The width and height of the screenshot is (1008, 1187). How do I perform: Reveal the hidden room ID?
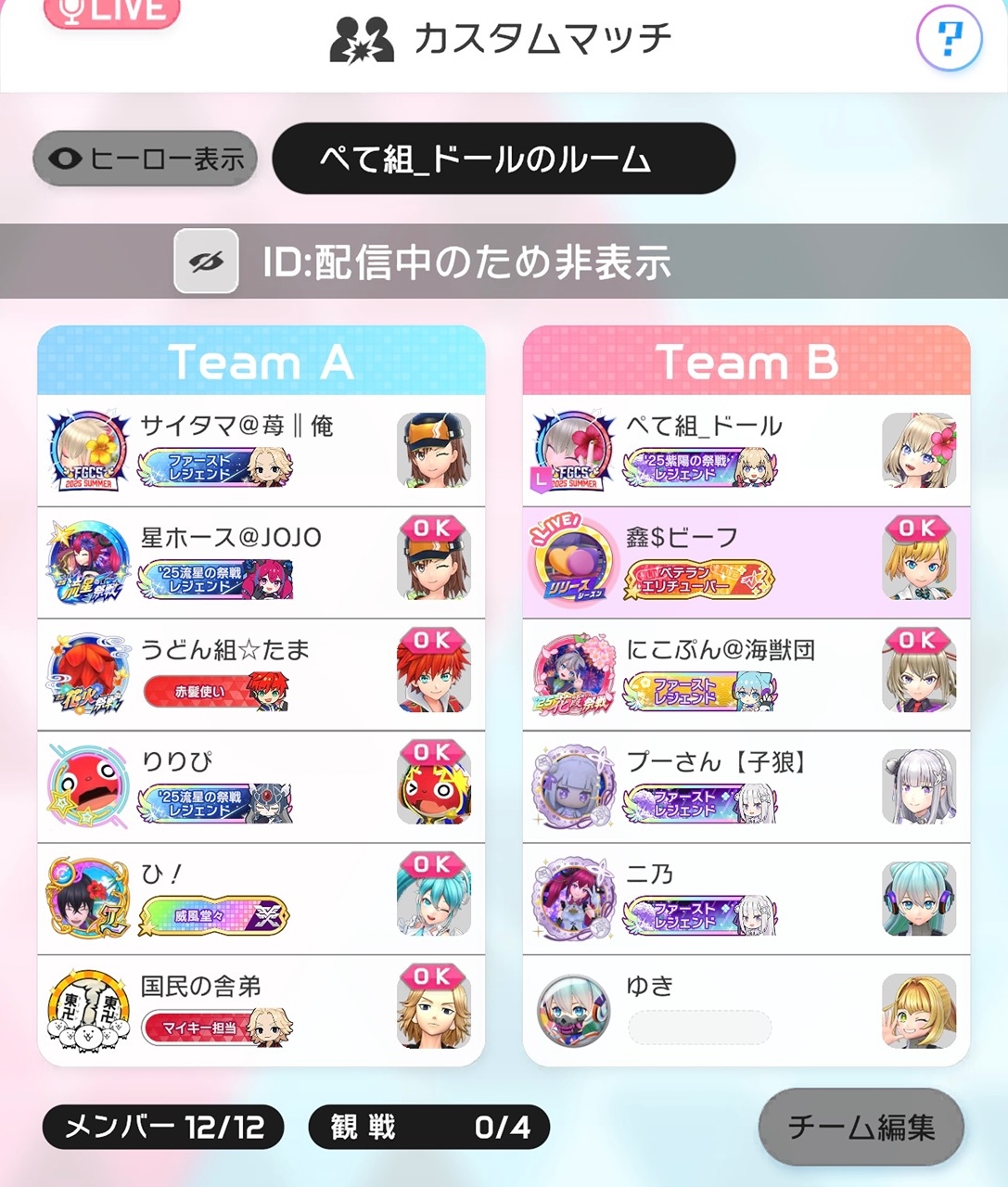pos(206,262)
